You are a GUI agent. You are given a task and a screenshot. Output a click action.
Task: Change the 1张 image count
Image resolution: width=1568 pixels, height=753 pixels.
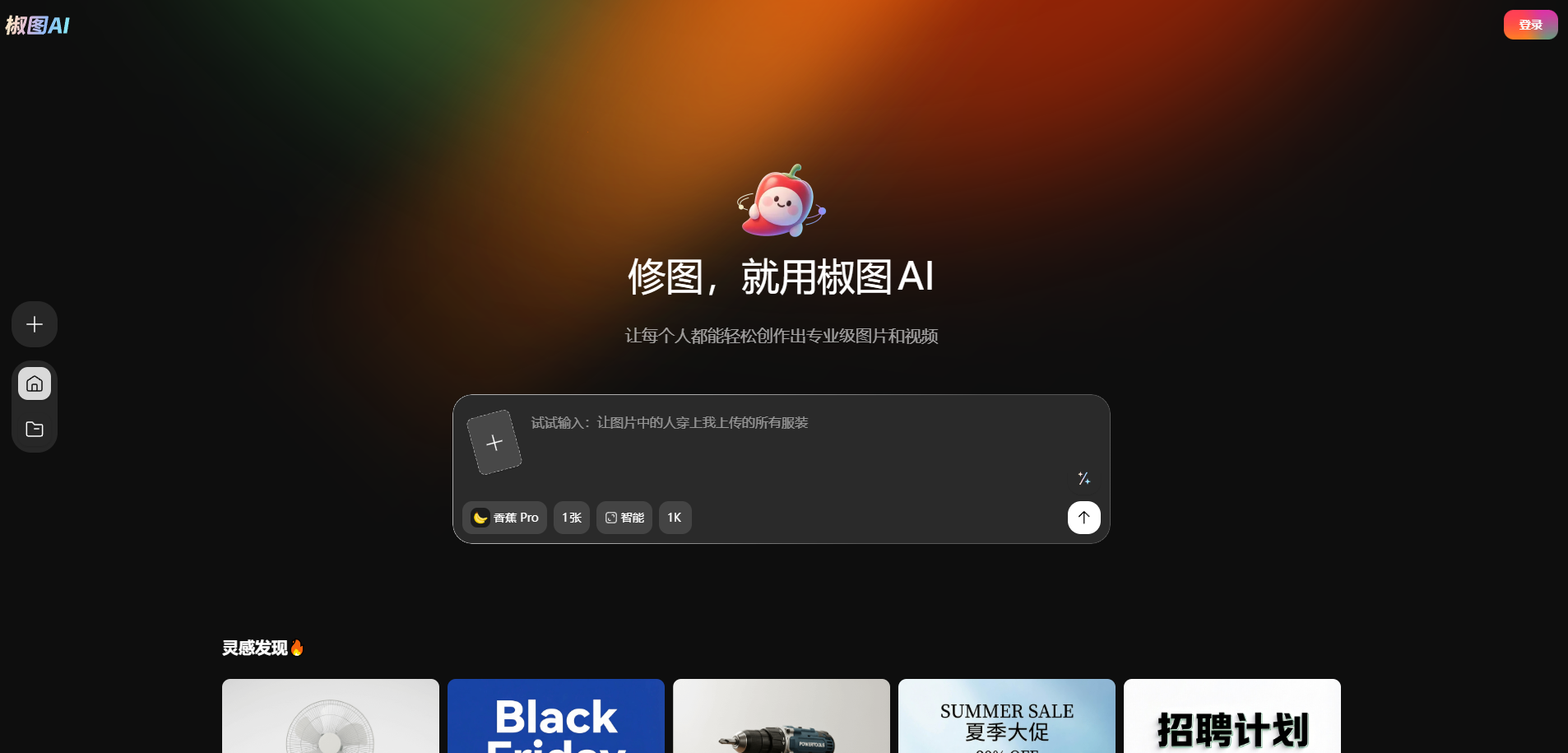click(x=571, y=518)
